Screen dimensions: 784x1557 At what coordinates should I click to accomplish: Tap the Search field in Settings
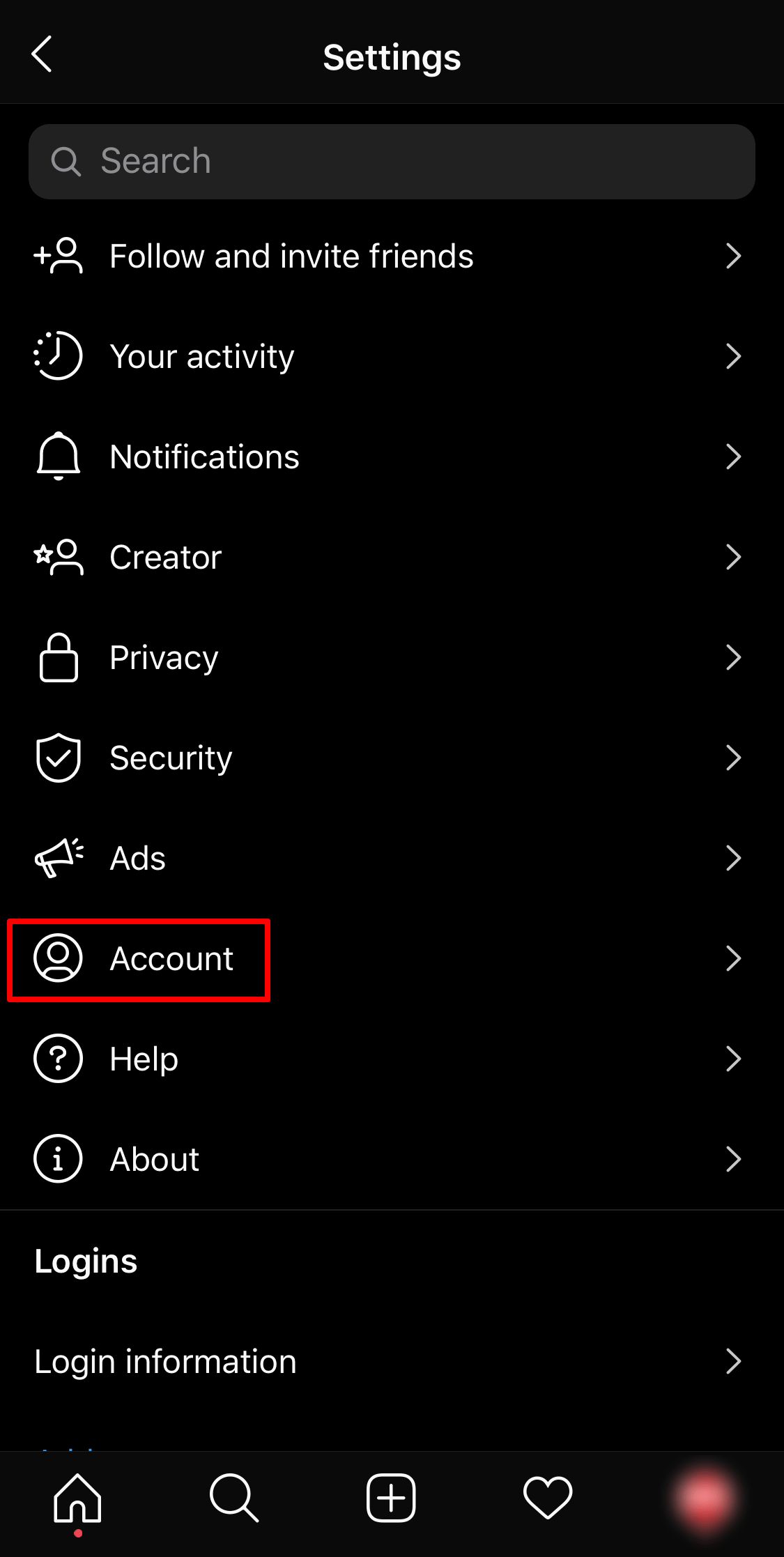pos(392,162)
